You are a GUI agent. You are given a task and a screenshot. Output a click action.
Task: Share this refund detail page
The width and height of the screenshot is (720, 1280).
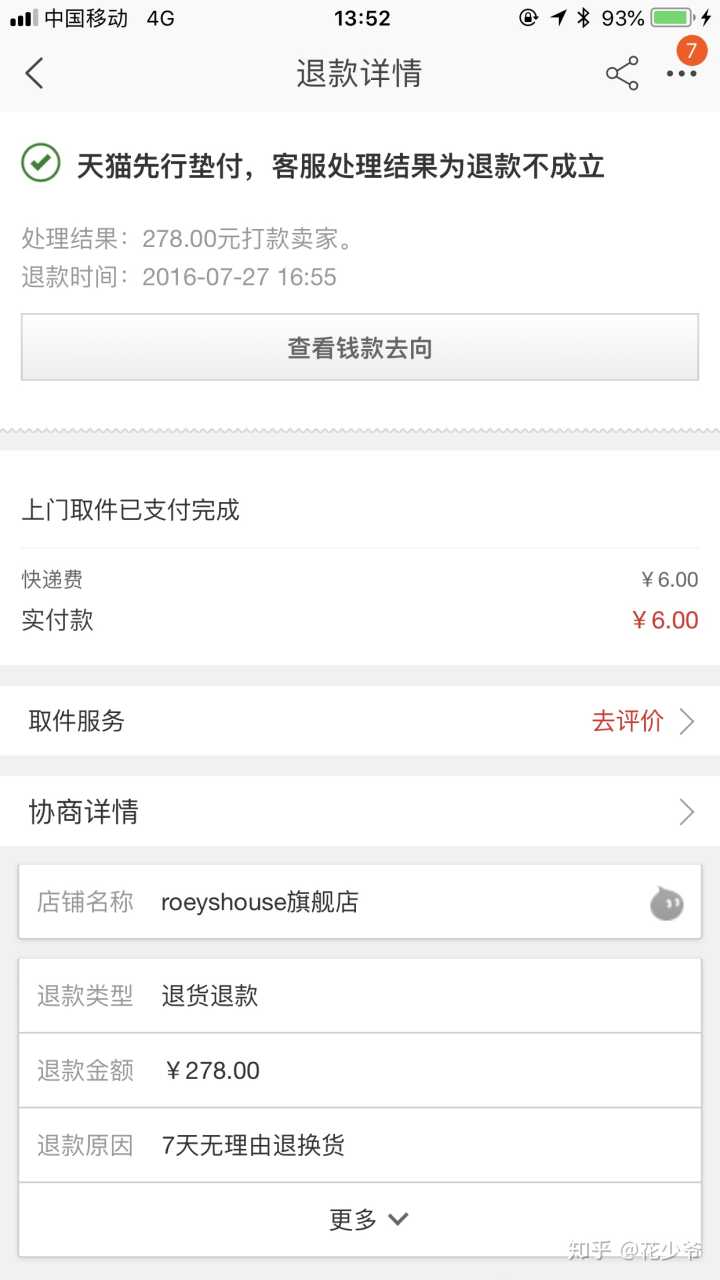621,73
